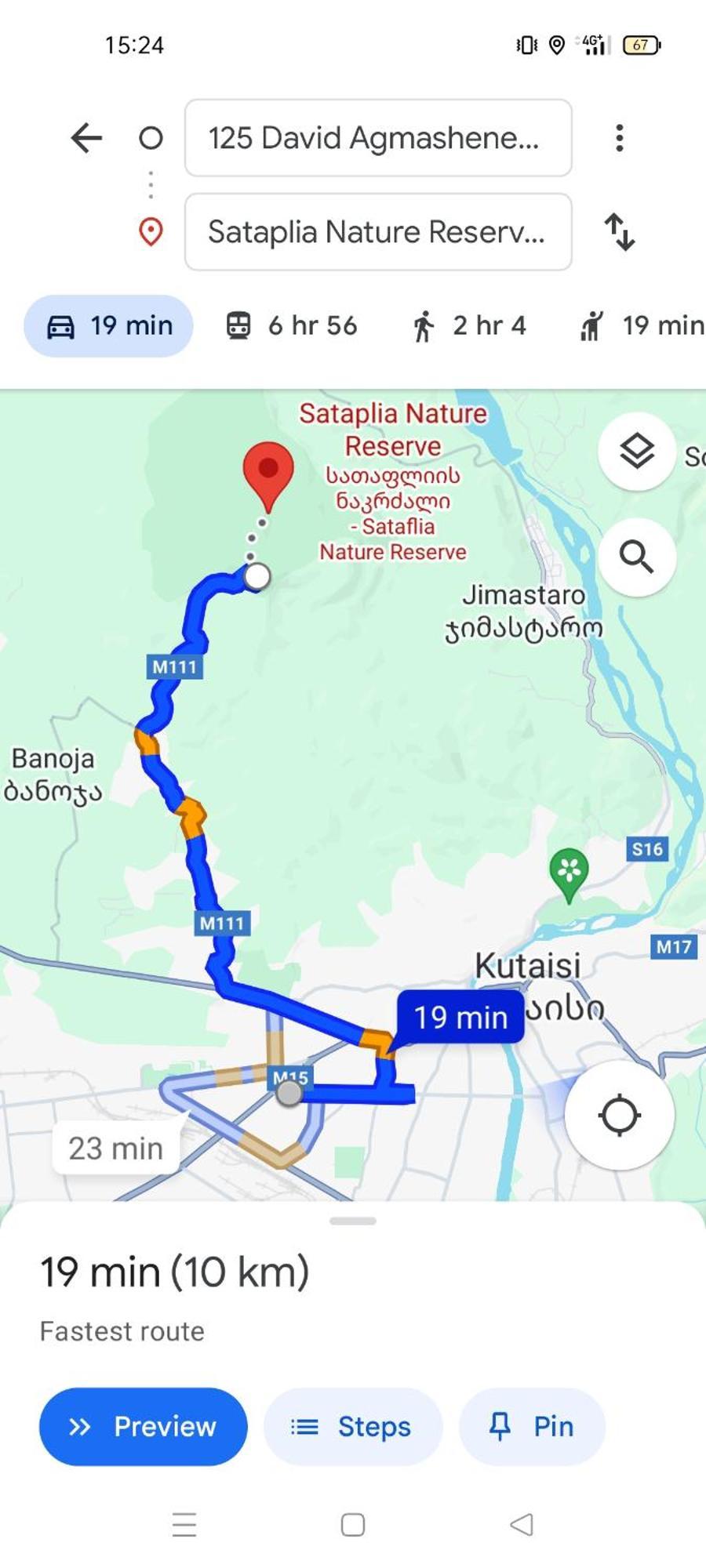The width and height of the screenshot is (706, 1568).
Task: Swap start and destination locations
Action: (x=619, y=232)
